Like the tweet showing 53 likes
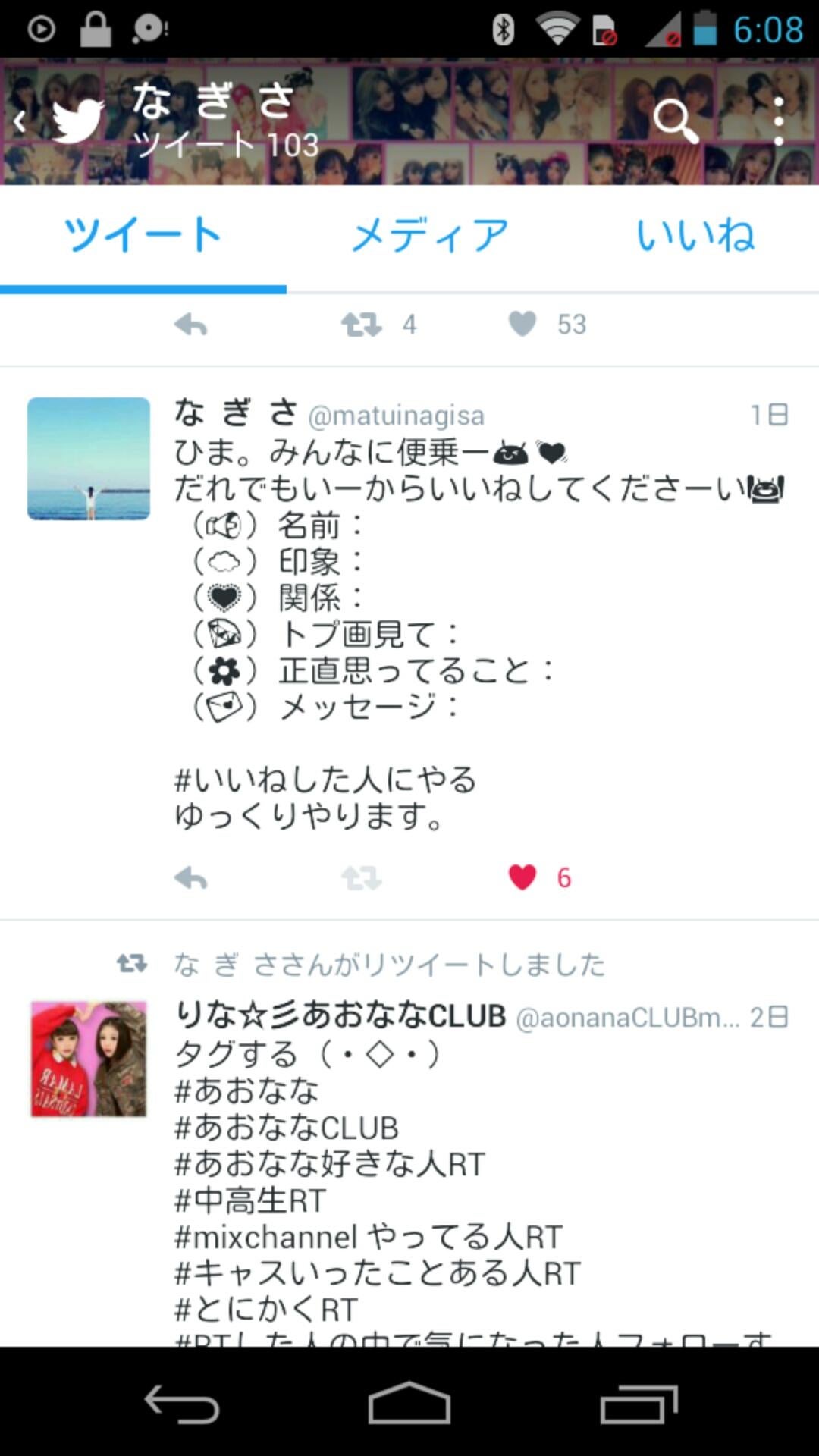 click(x=522, y=325)
